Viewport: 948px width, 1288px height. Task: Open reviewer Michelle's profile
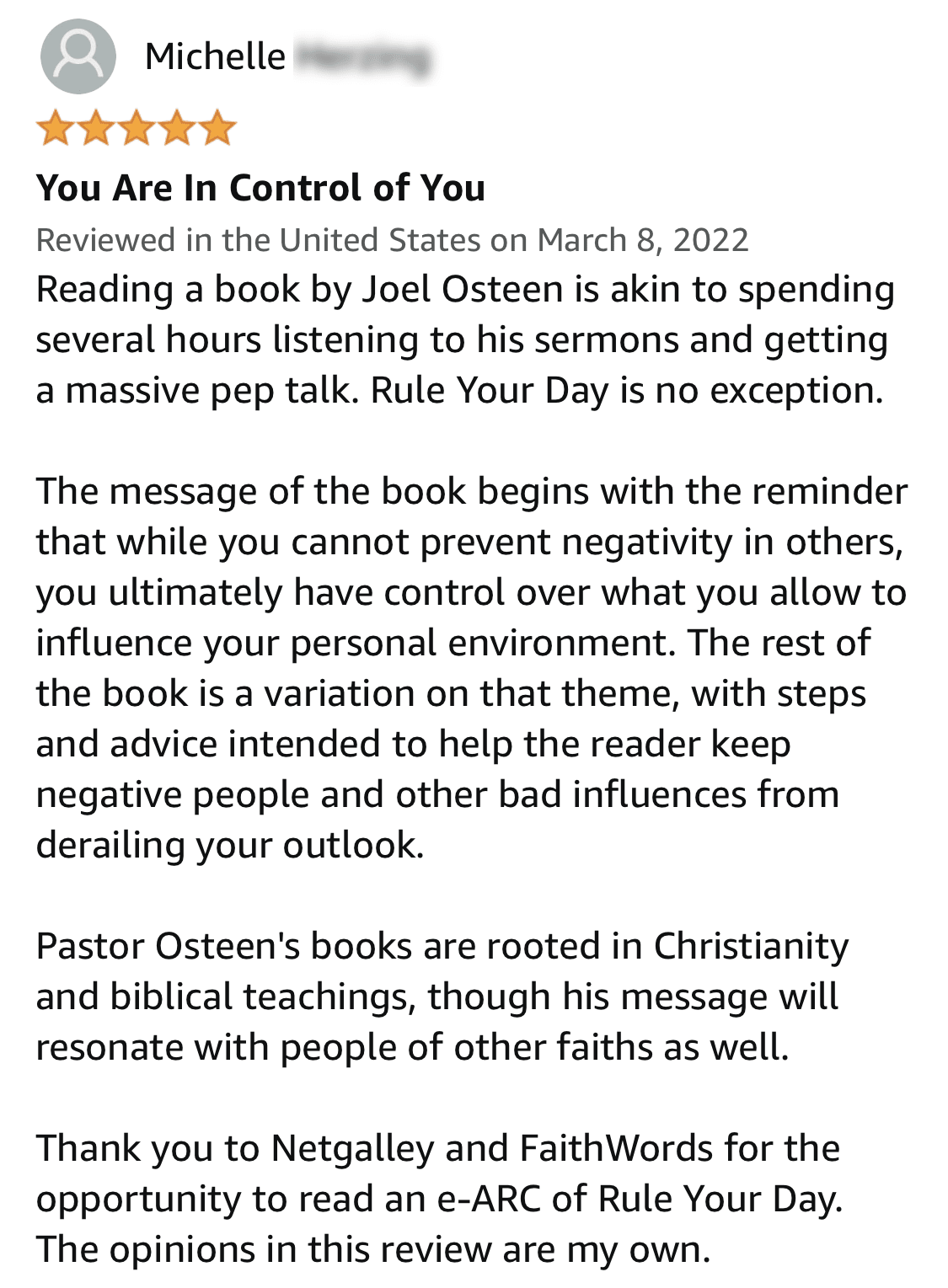[x=215, y=57]
